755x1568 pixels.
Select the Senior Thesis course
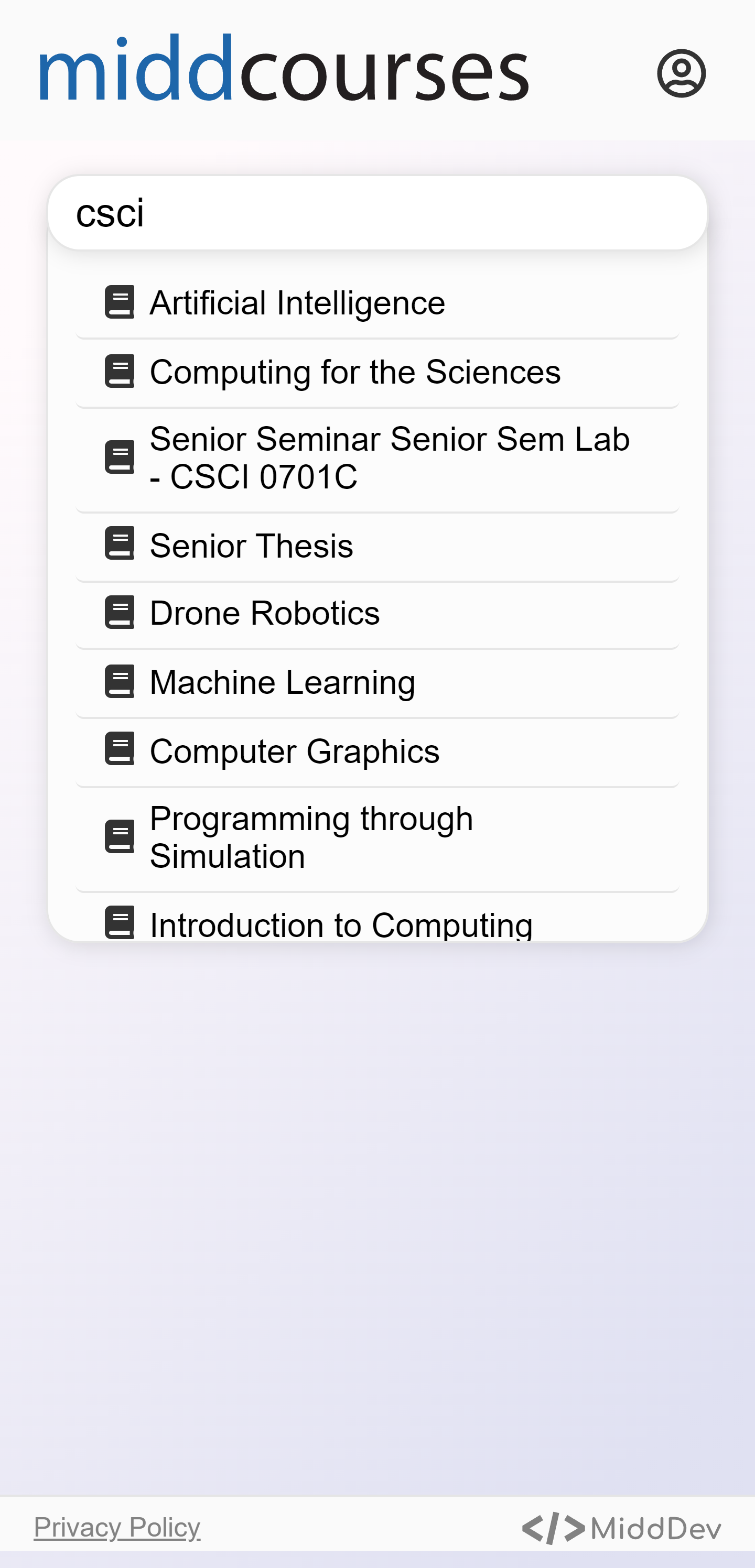(377, 546)
